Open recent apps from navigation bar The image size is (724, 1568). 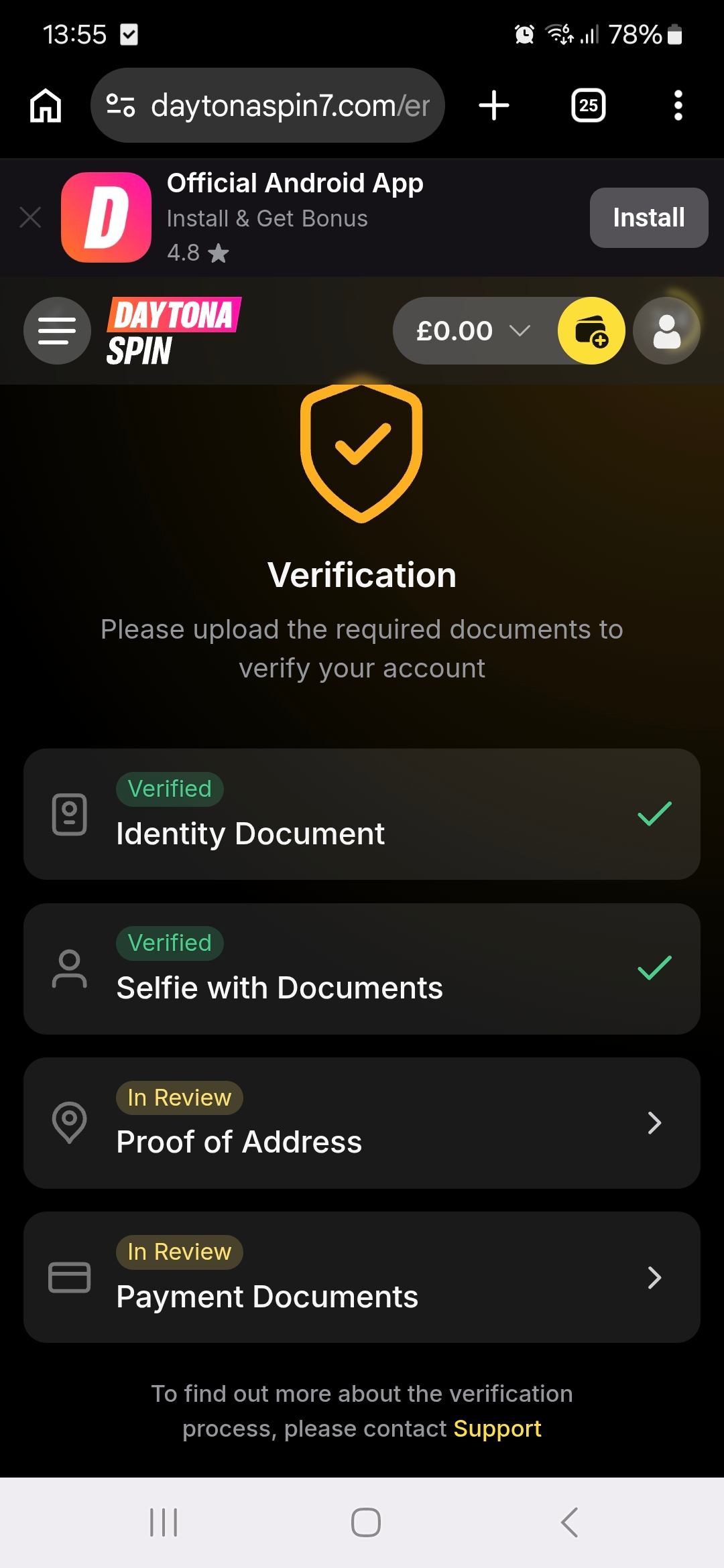coord(164,1522)
